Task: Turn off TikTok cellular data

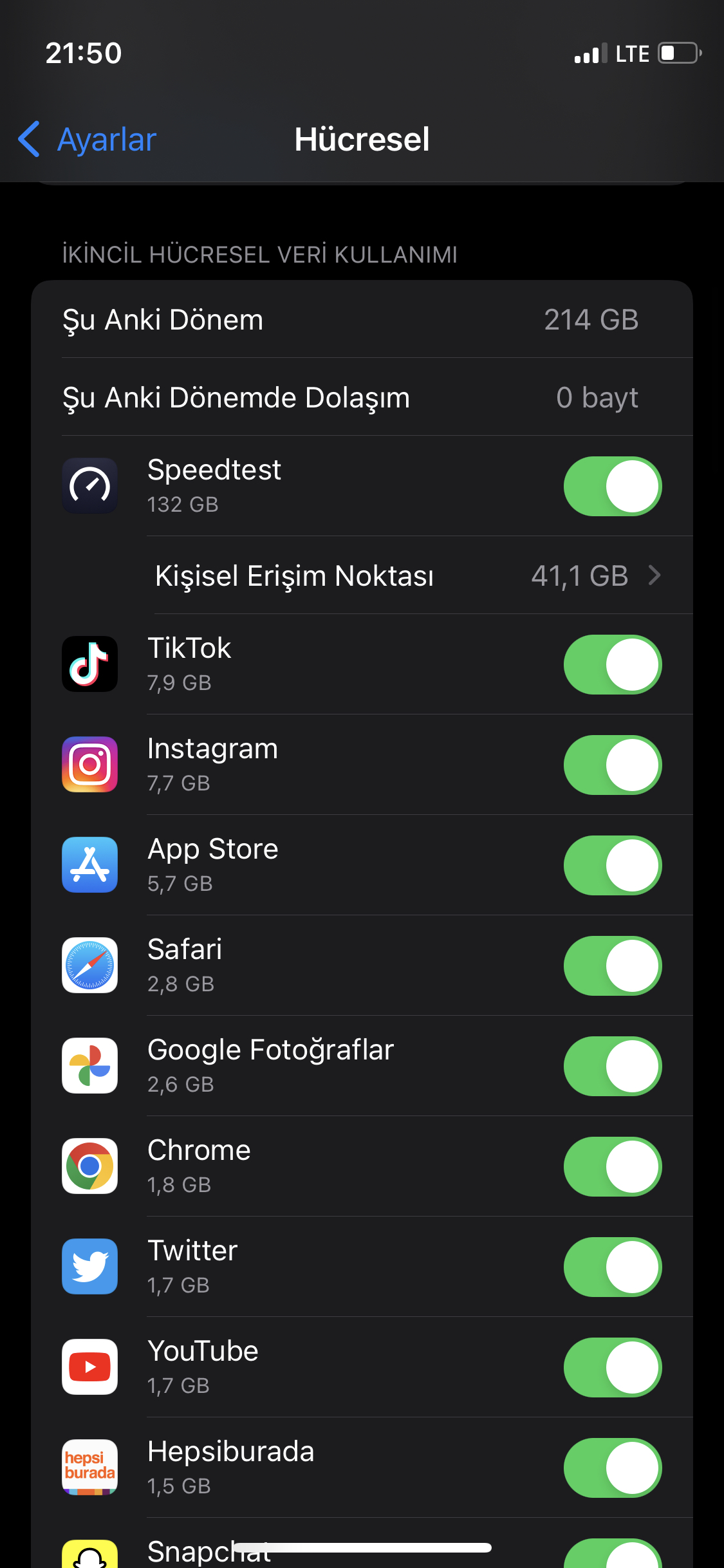Action: click(613, 664)
